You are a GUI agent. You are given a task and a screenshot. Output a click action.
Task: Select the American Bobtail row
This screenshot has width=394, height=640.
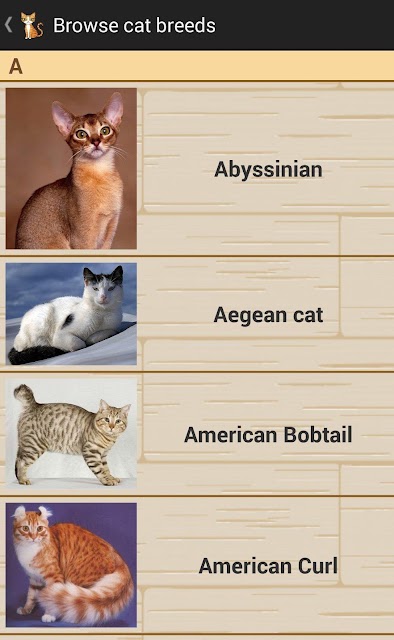pyautogui.click(x=197, y=434)
